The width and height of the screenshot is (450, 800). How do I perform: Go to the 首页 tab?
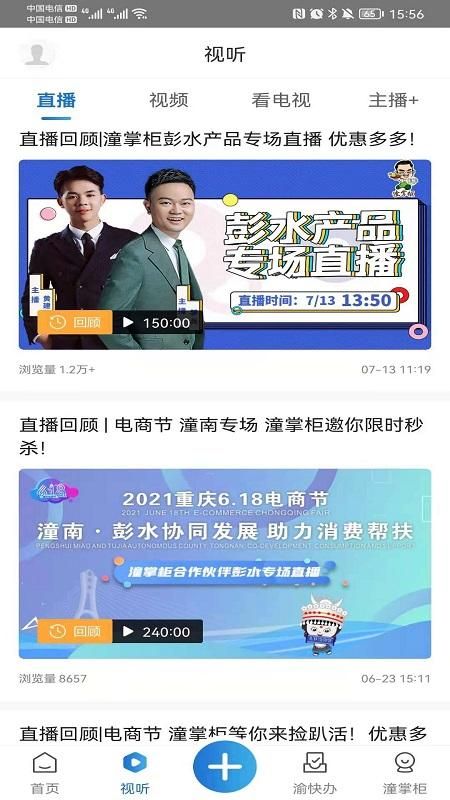click(x=45, y=773)
